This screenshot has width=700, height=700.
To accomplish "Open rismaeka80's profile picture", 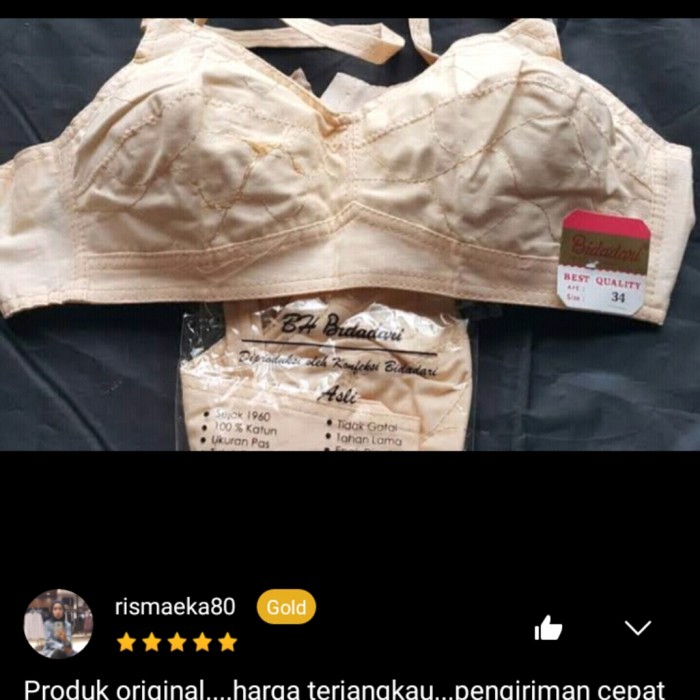I will pyautogui.click(x=58, y=623).
